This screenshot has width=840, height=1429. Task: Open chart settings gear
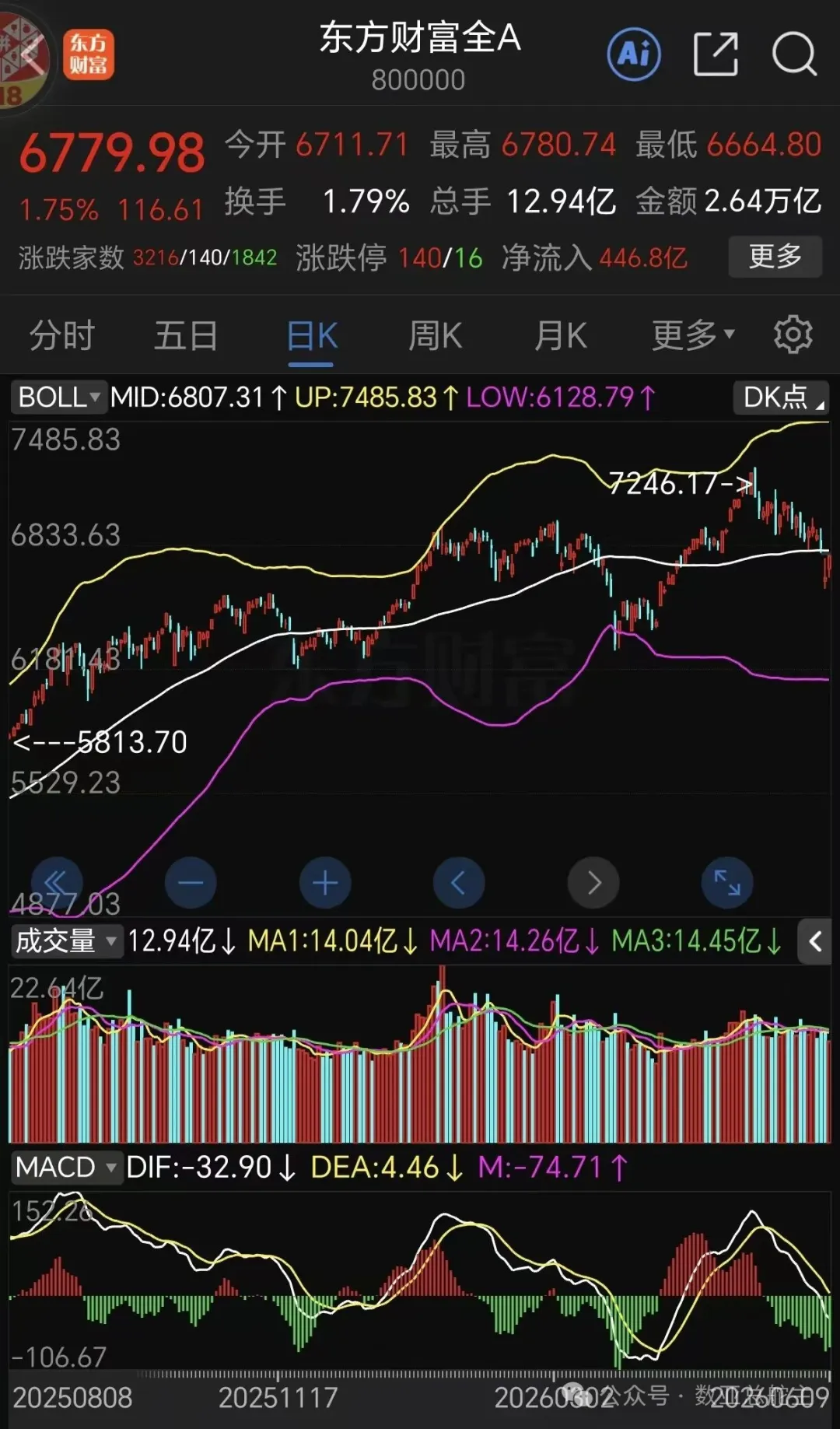[x=793, y=334]
